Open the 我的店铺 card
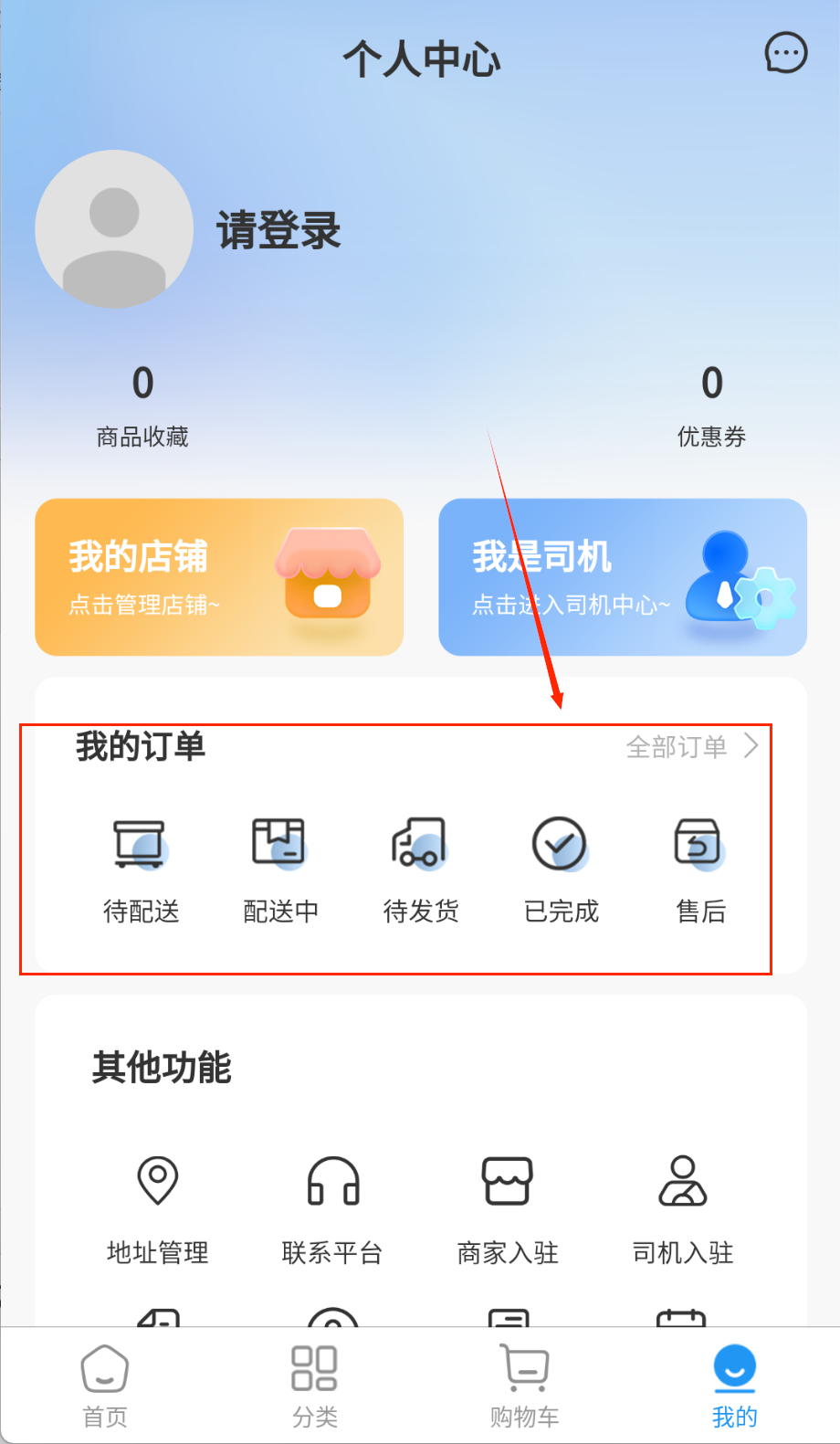The width and height of the screenshot is (840, 1444). click(219, 577)
